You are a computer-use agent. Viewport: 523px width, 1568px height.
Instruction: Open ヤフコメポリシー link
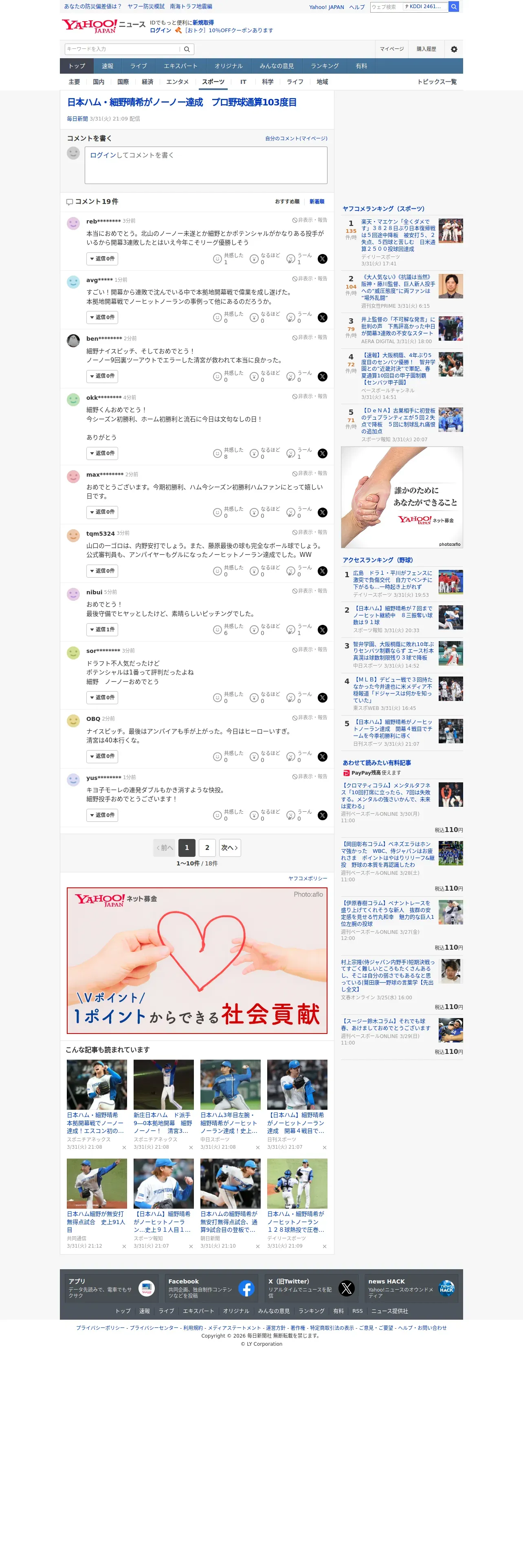(x=308, y=878)
